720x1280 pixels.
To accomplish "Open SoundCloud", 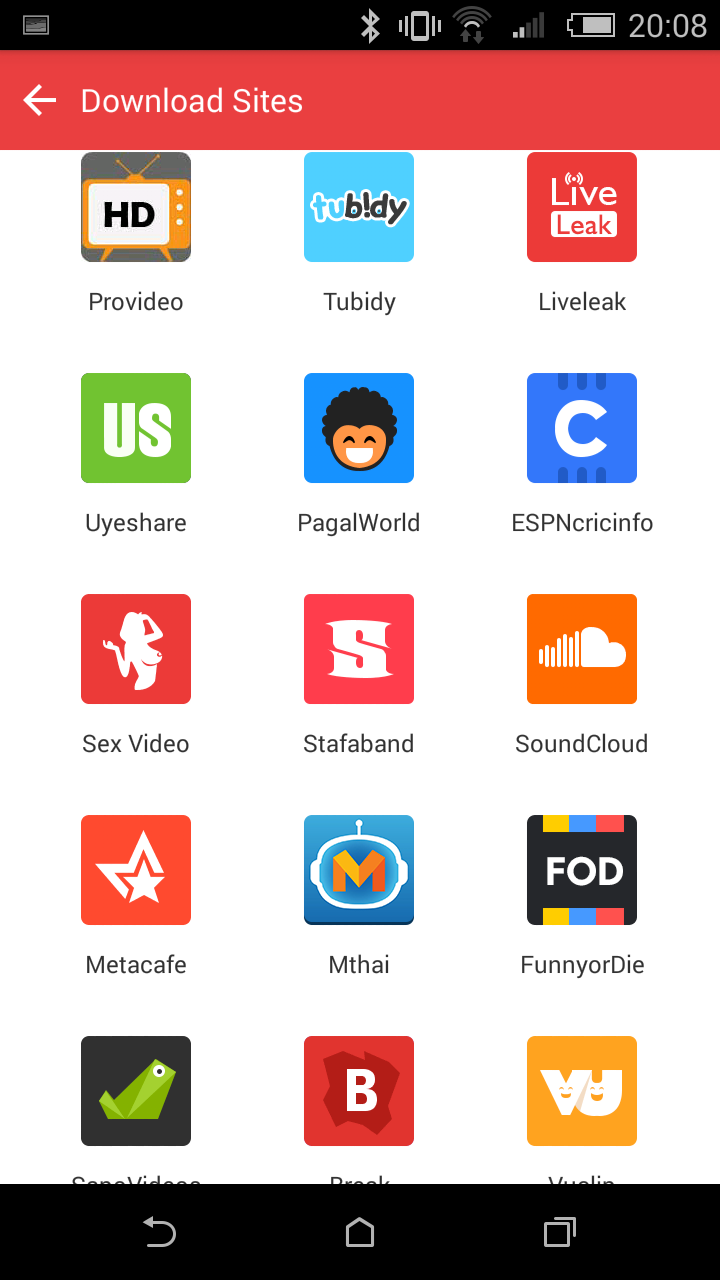I will point(582,649).
